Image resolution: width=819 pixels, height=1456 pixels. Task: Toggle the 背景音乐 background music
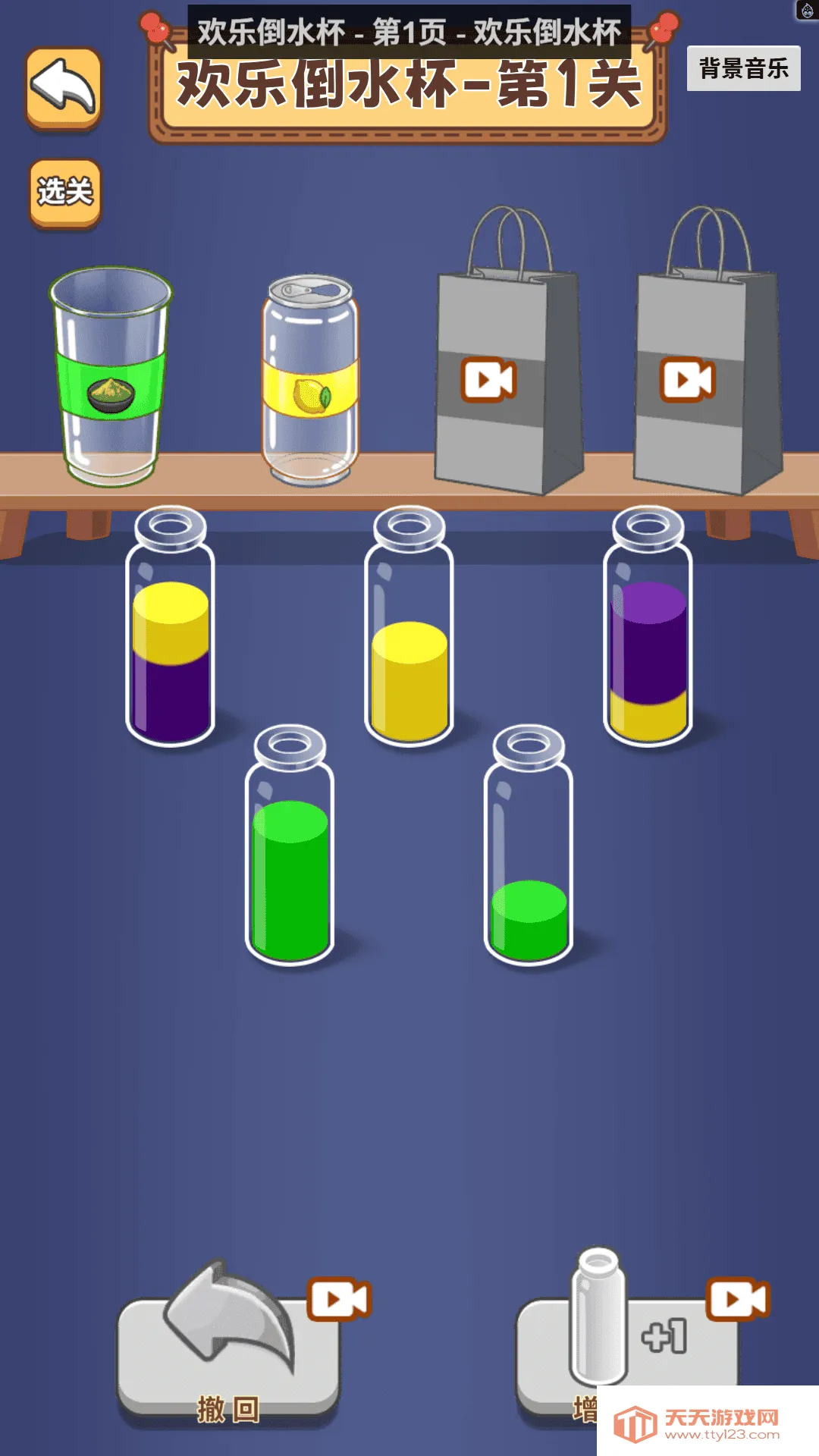743,69
